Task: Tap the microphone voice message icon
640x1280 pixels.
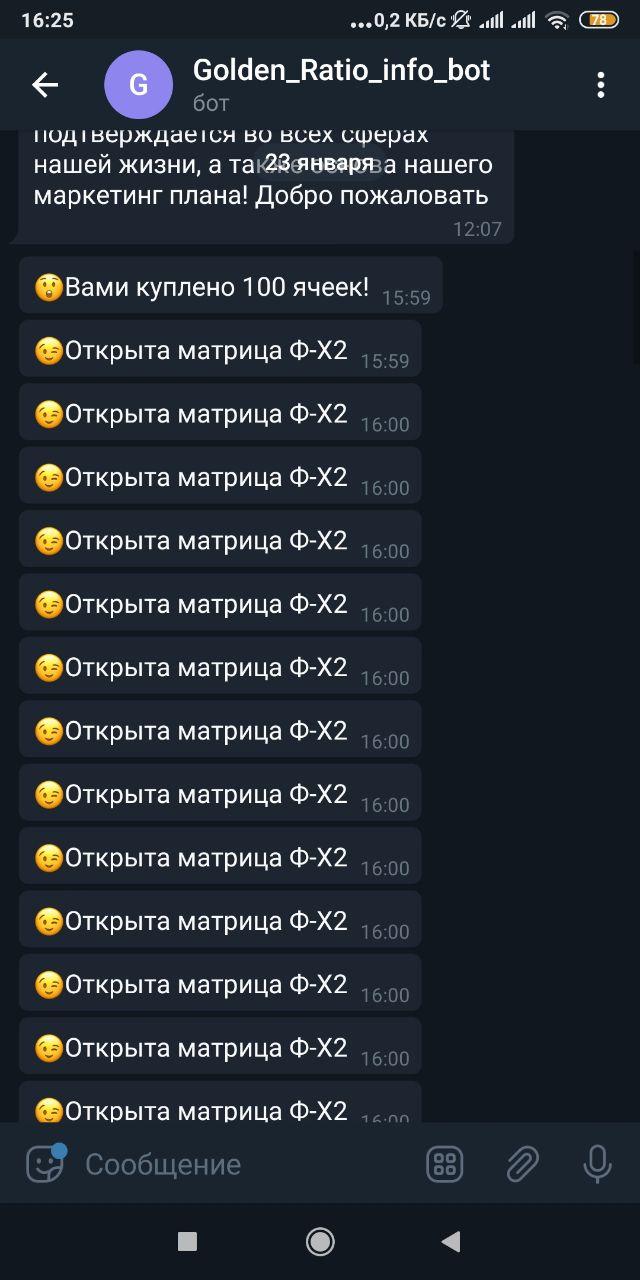Action: click(597, 1164)
